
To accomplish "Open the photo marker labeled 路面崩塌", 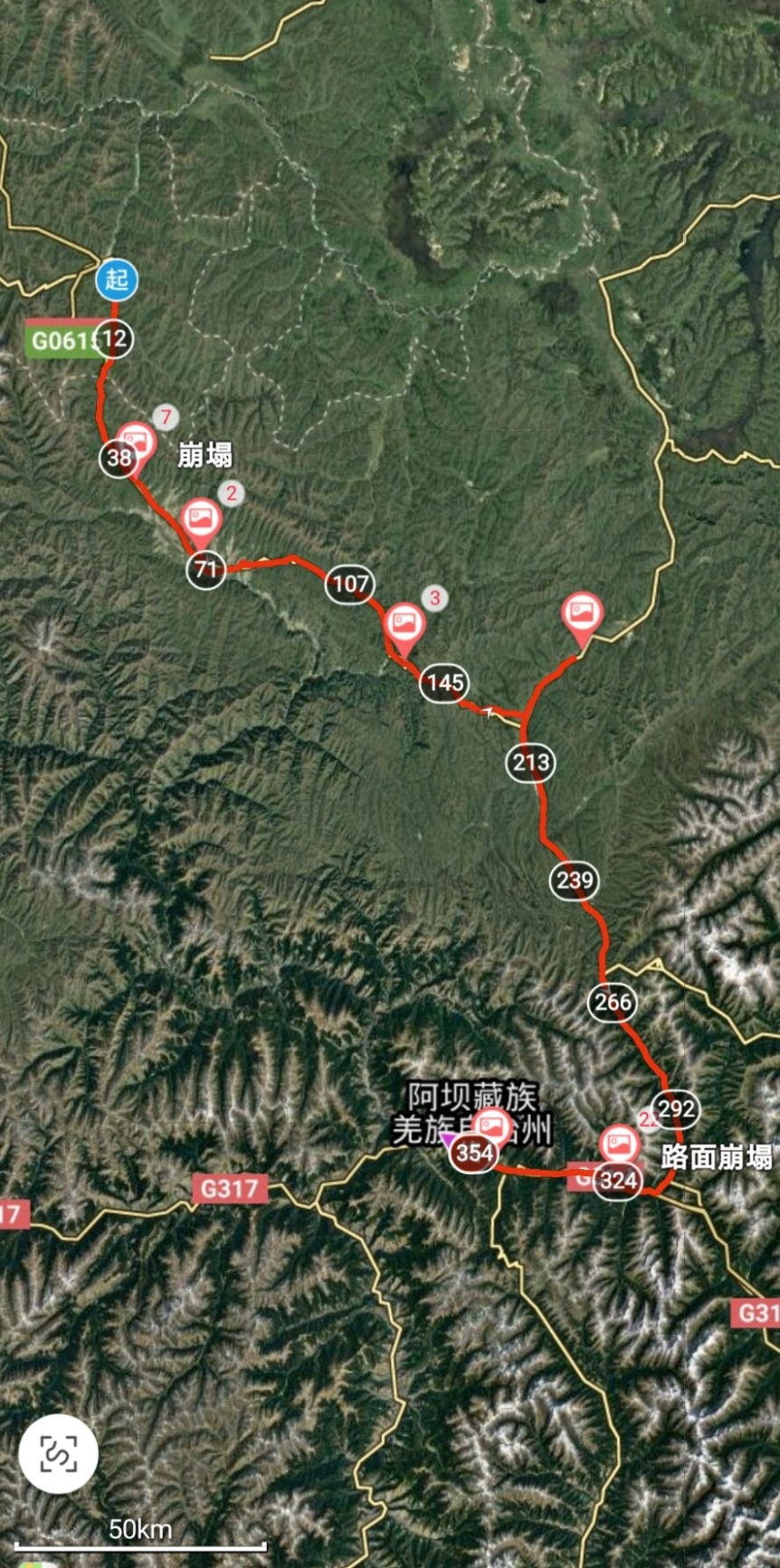I will (x=620, y=1145).
